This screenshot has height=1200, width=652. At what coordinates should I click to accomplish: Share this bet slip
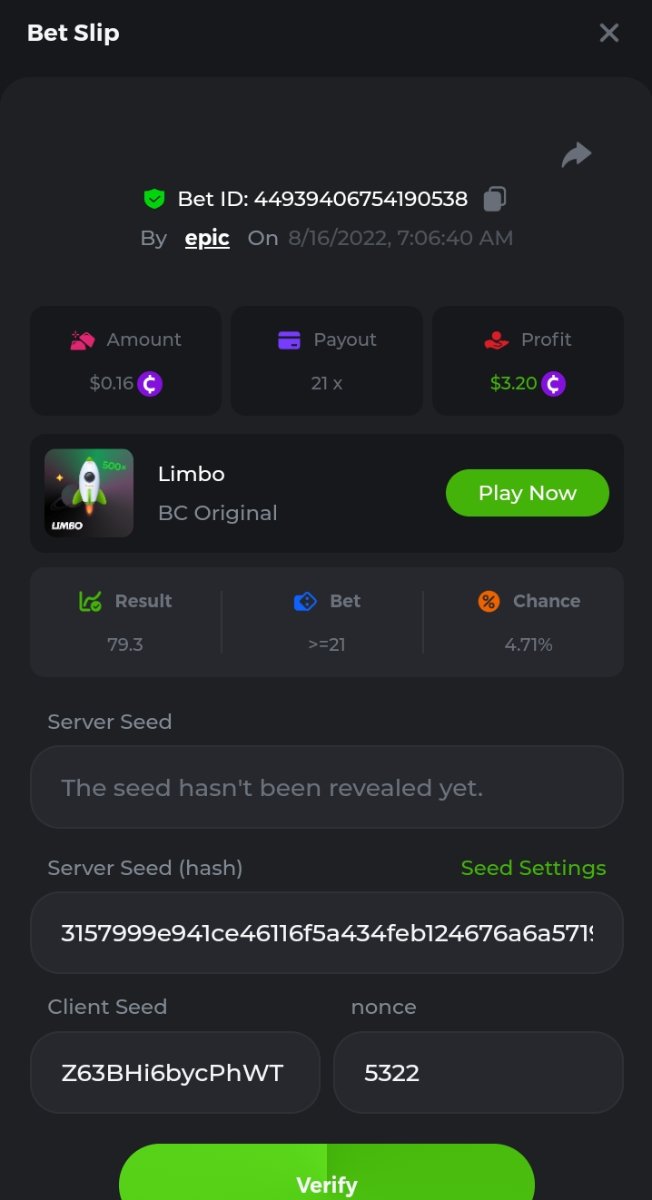point(576,155)
